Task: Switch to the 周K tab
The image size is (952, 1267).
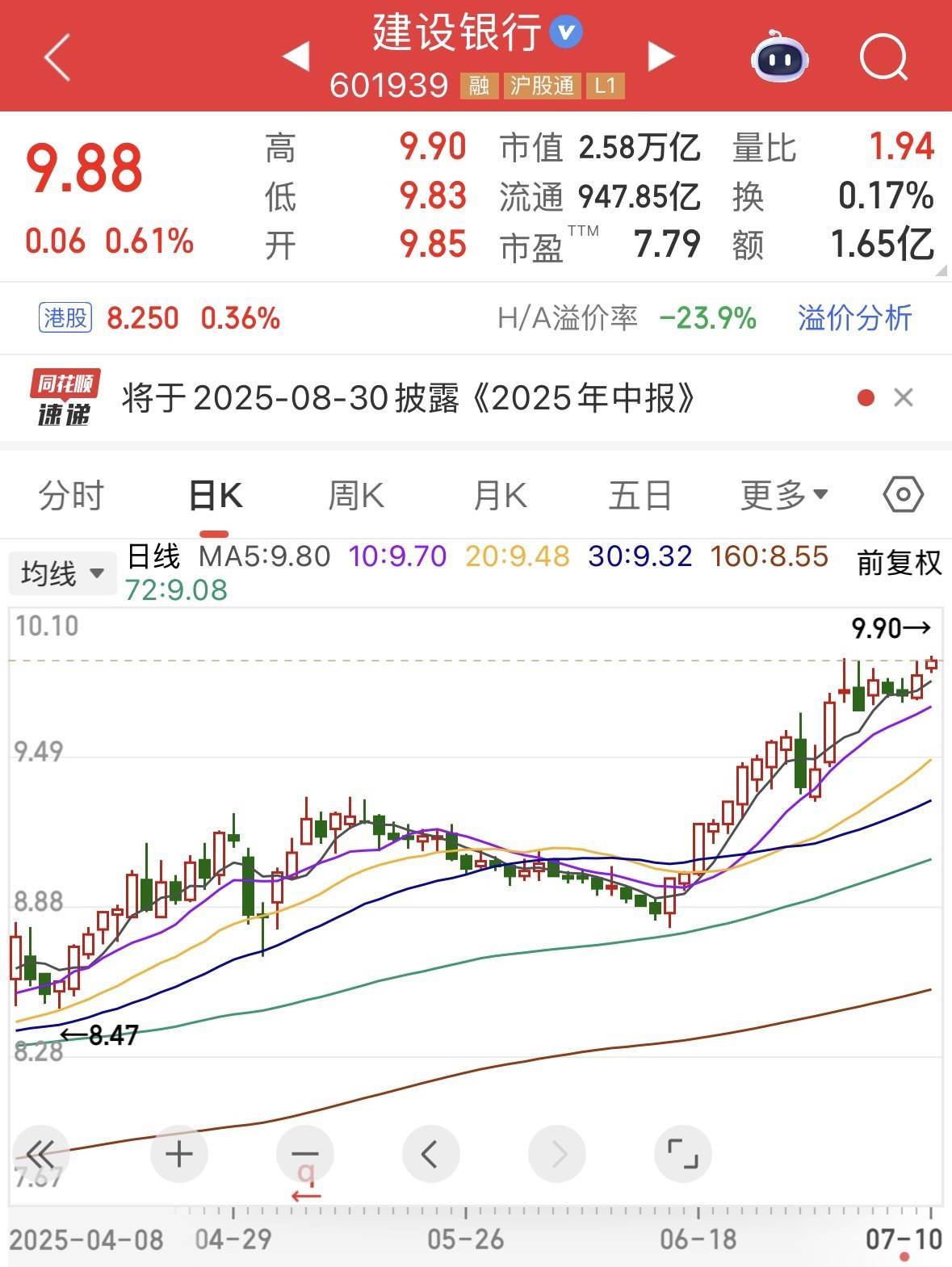Action: (x=356, y=495)
